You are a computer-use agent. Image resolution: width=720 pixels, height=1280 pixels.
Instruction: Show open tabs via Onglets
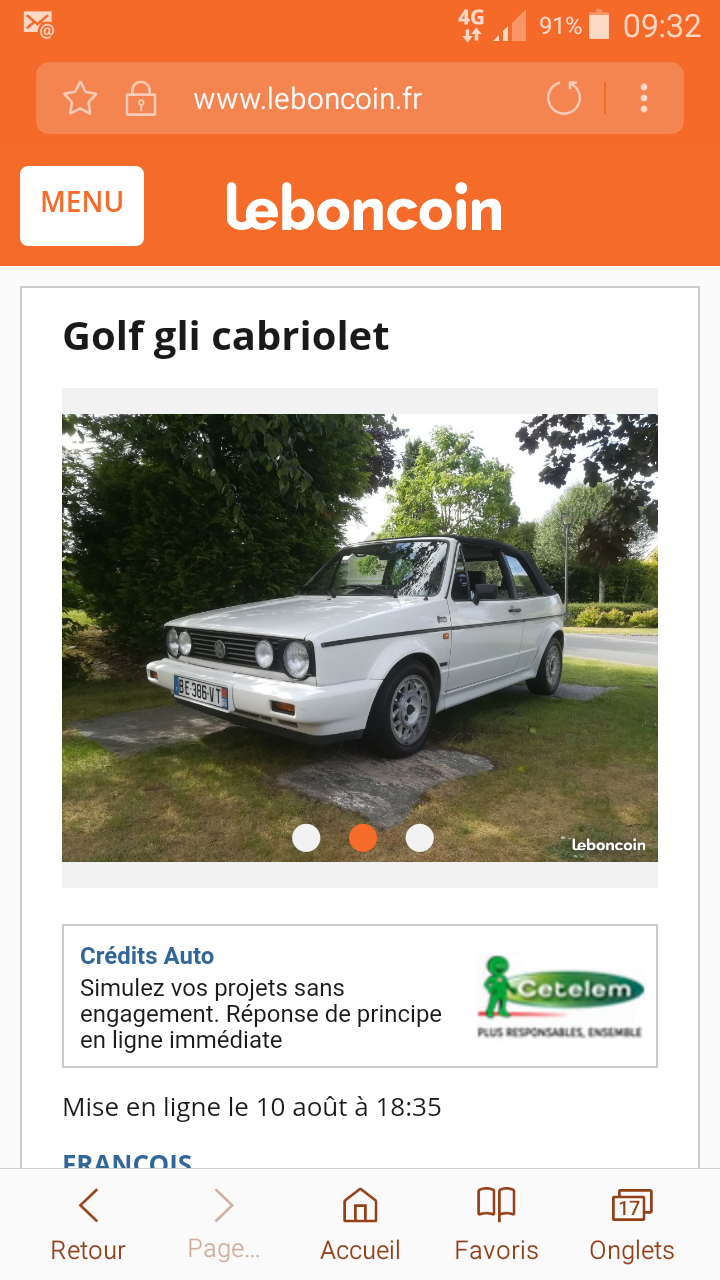632,1224
